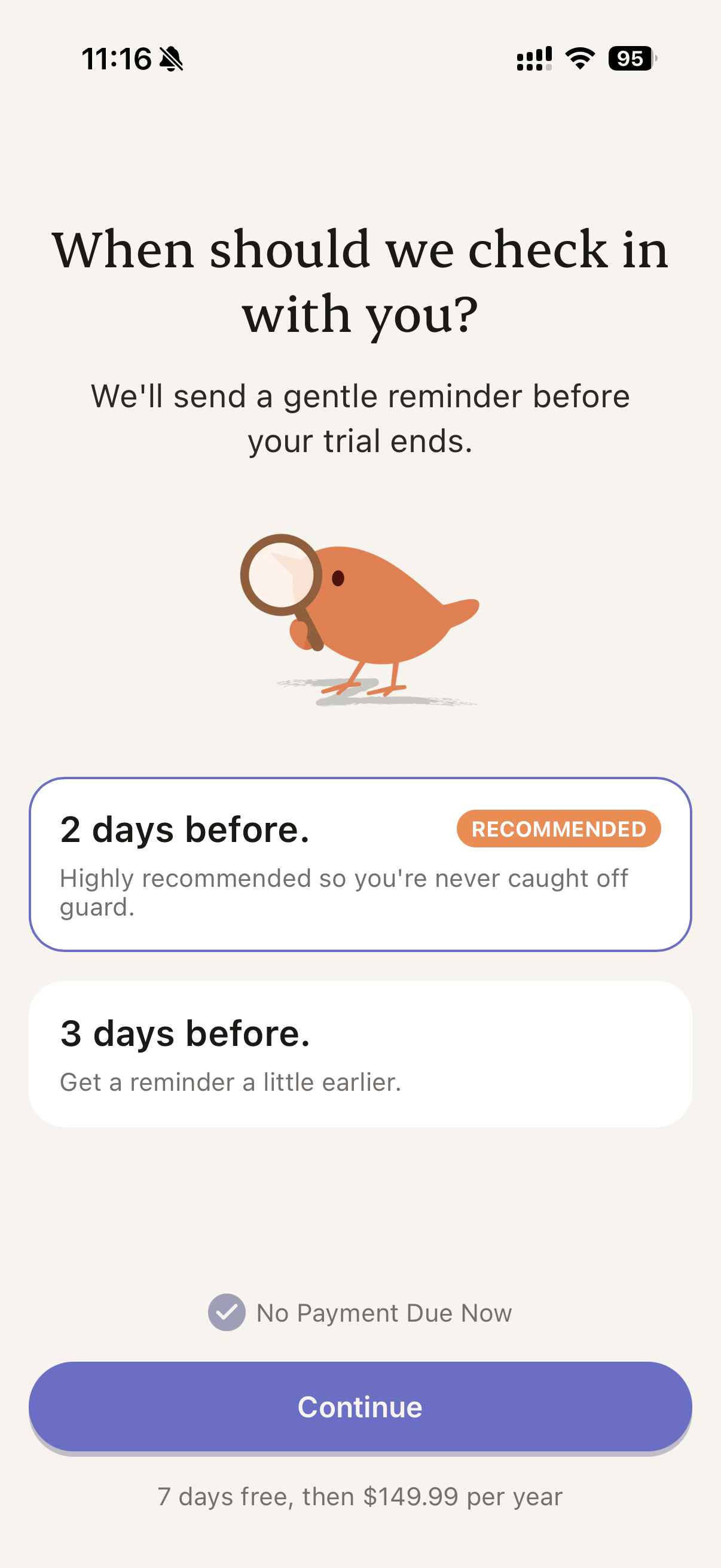Choose the 3 days before reminder option
The height and width of the screenshot is (1568, 721).
(x=360, y=1054)
